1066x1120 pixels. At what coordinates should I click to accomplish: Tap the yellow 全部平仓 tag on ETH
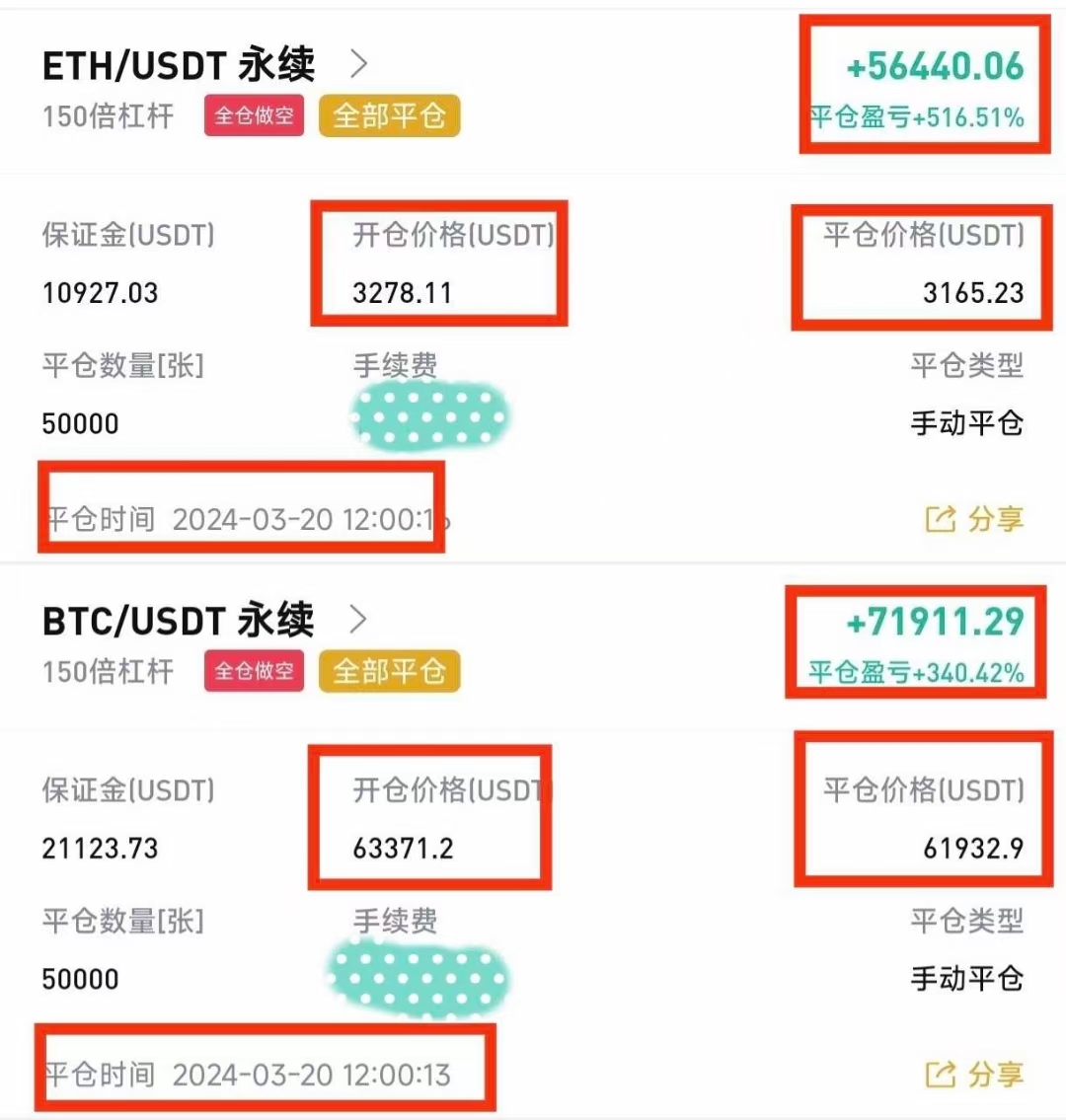click(x=389, y=115)
